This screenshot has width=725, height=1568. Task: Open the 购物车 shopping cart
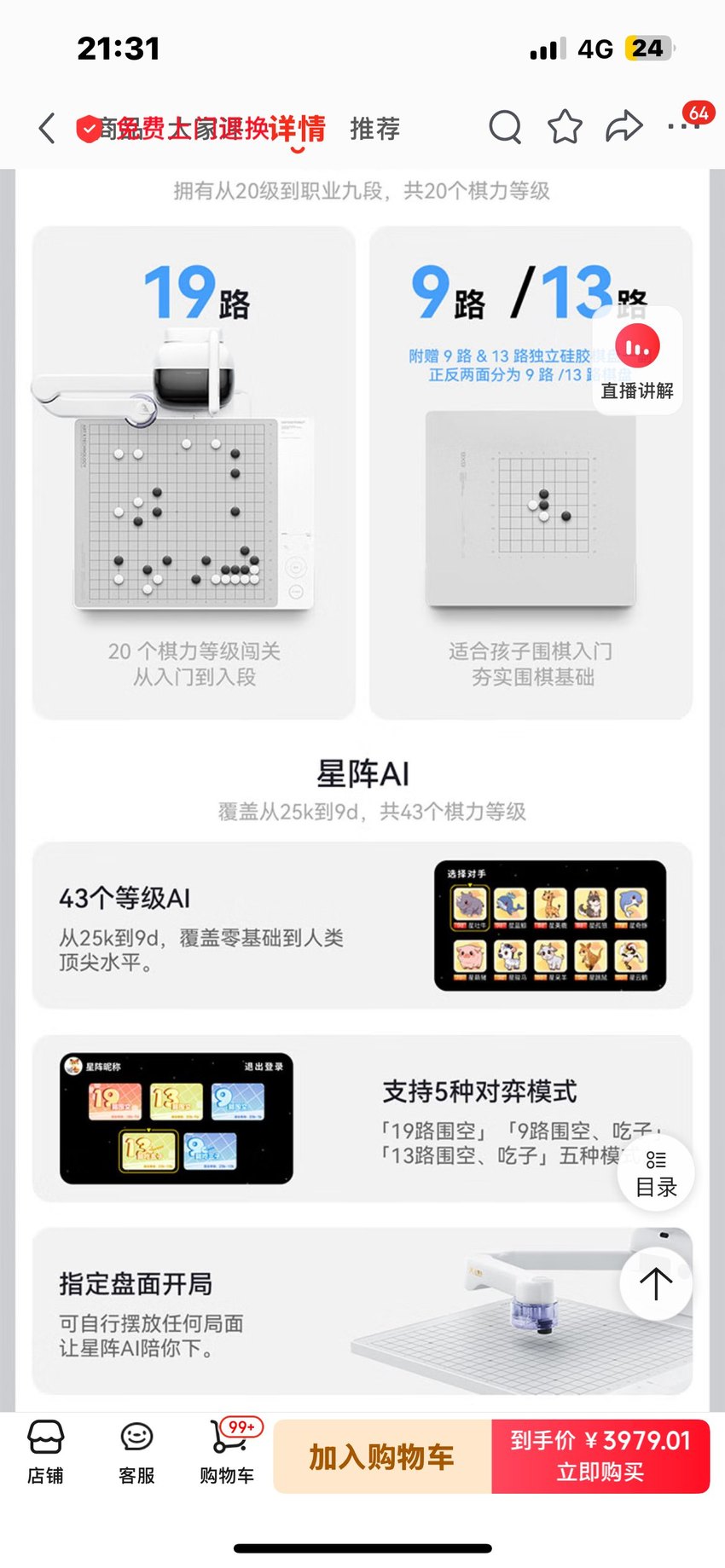pyautogui.click(x=228, y=1452)
